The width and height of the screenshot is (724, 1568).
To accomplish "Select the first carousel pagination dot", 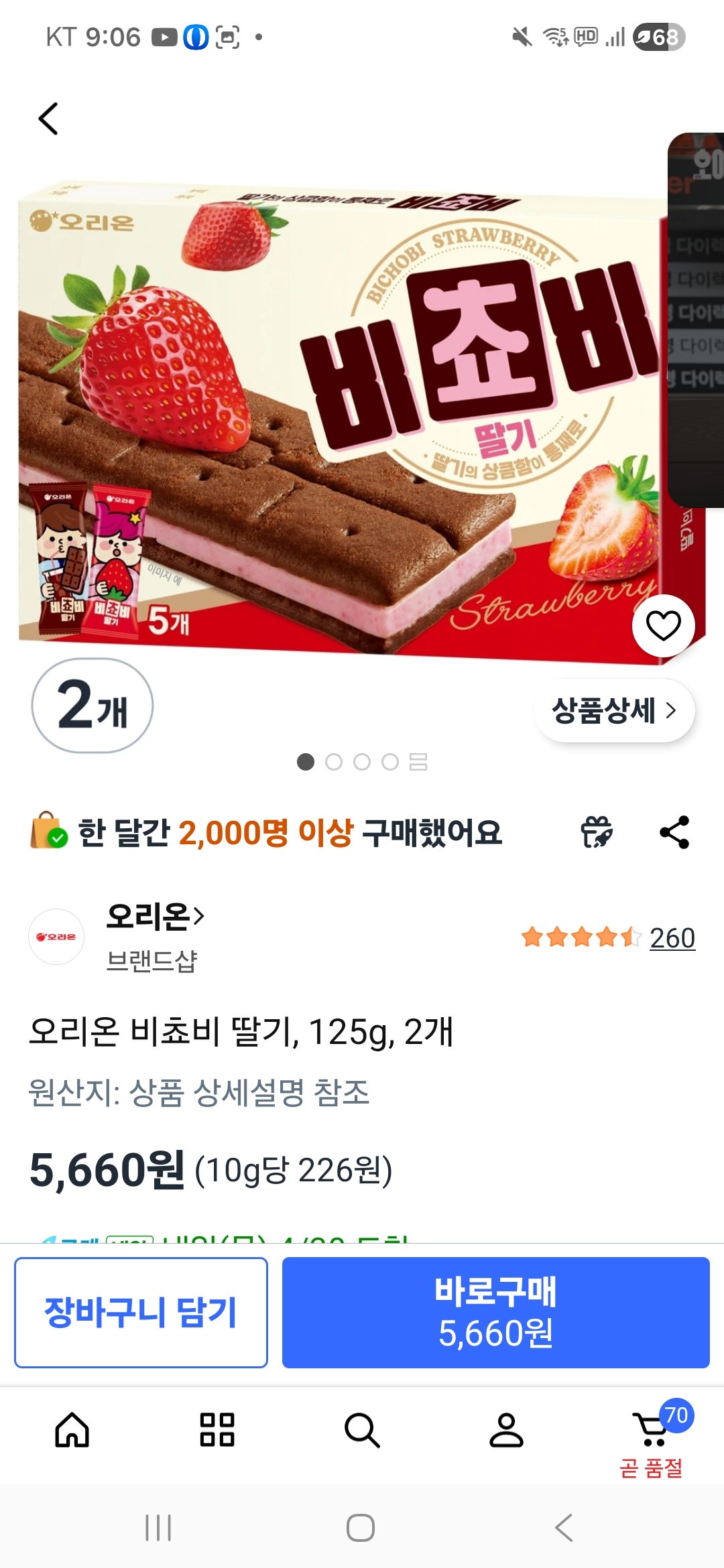I will click(306, 763).
